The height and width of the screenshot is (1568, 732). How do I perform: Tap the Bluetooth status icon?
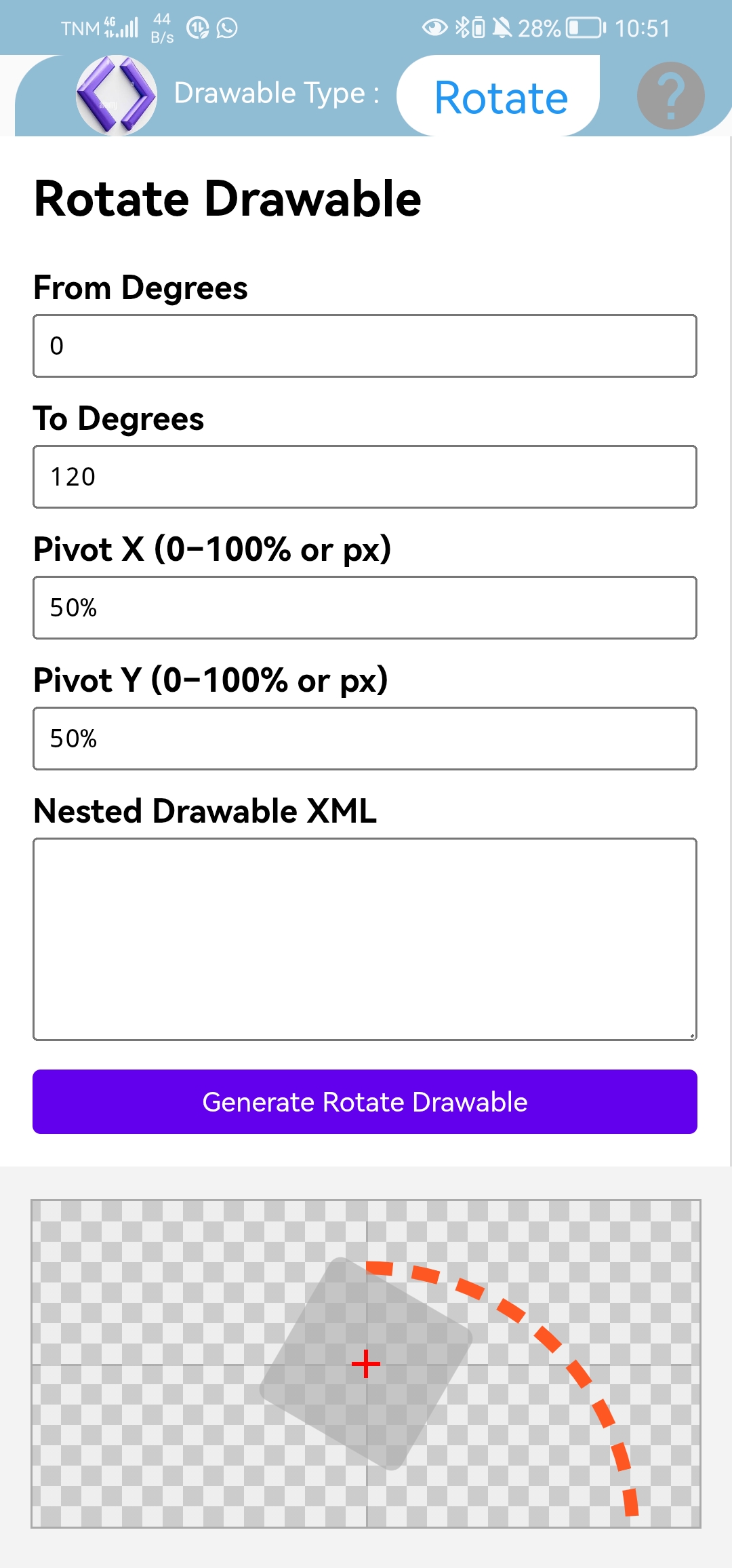pos(463,27)
